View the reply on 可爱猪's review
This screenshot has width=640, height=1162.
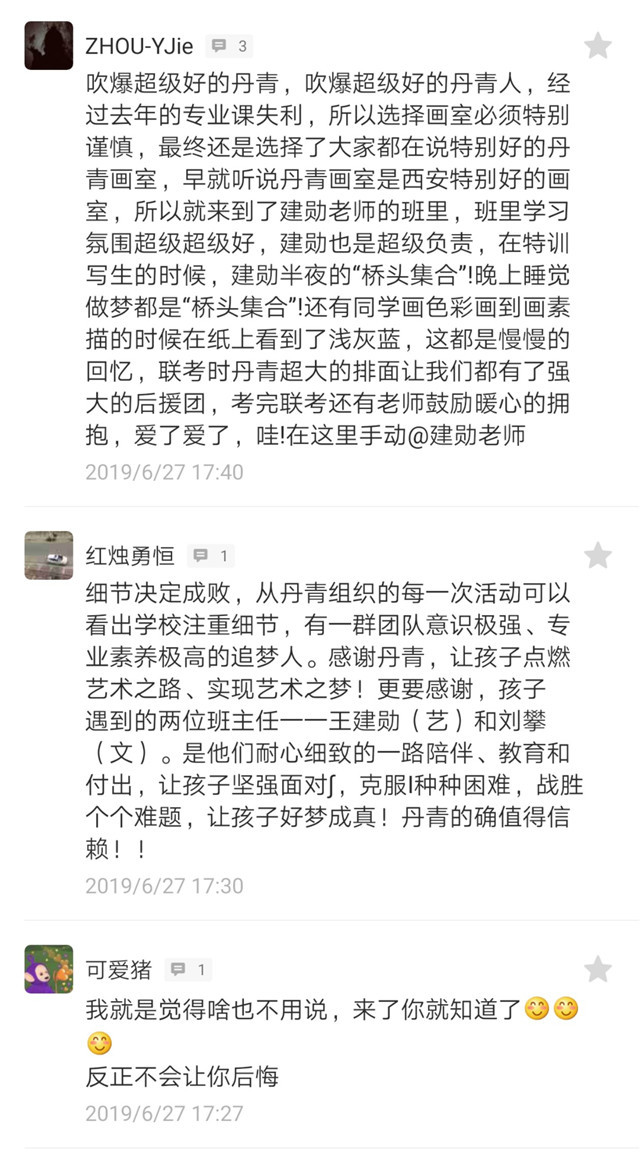click(187, 969)
